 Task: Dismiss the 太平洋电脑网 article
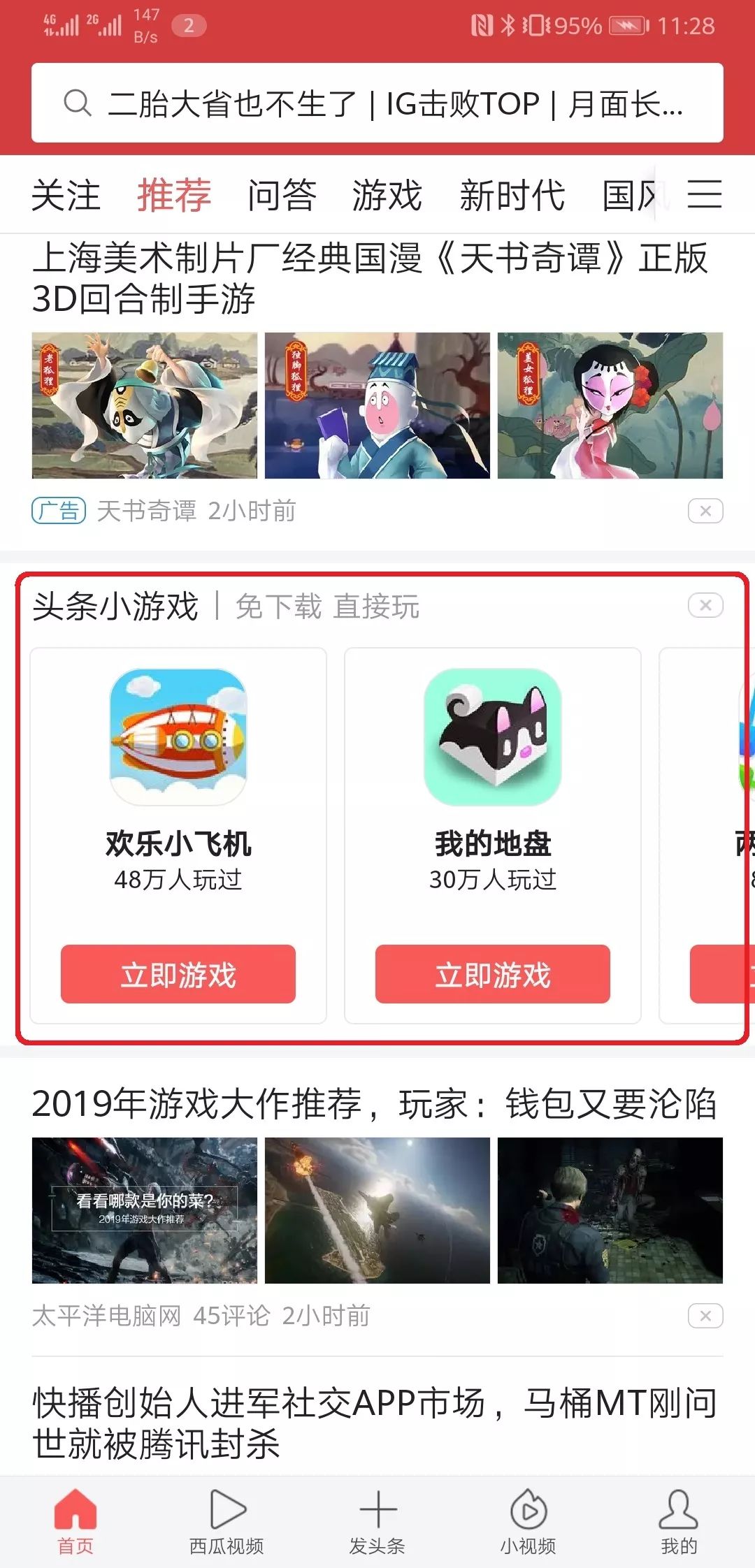click(705, 1316)
